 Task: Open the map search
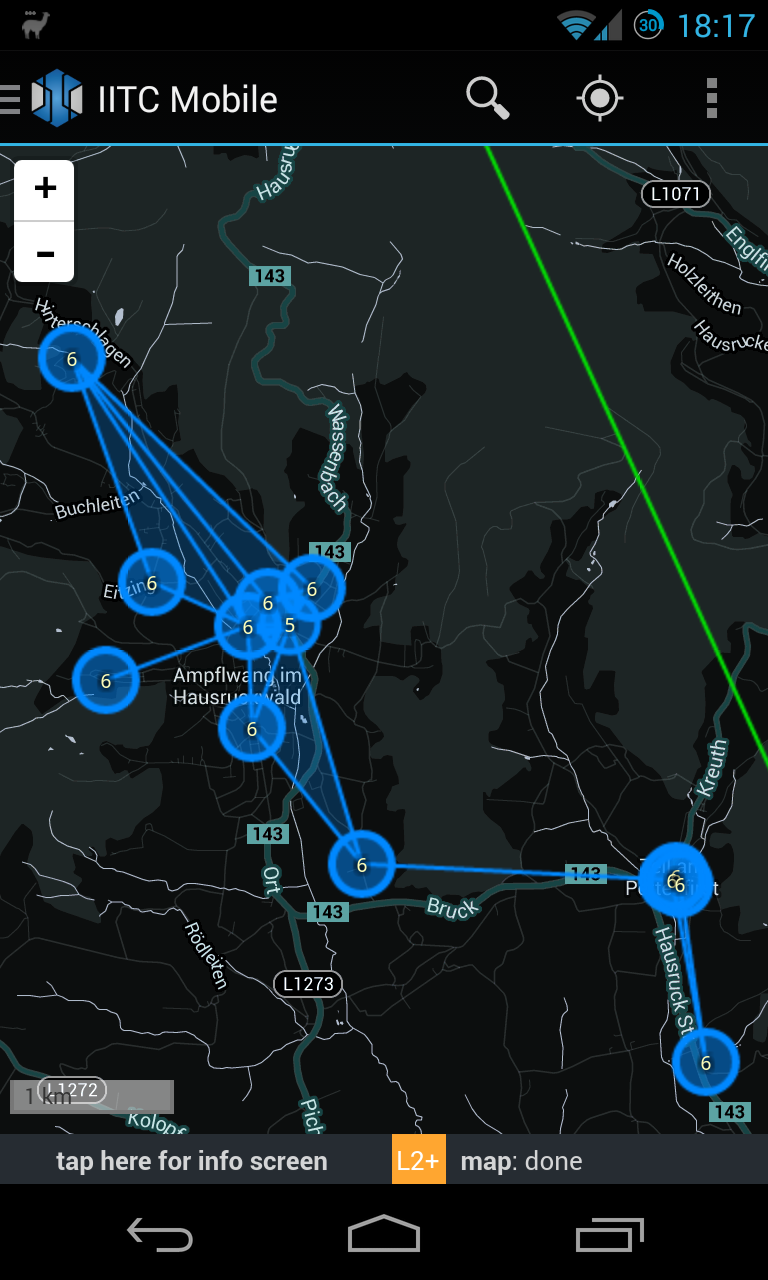pos(487,98)
